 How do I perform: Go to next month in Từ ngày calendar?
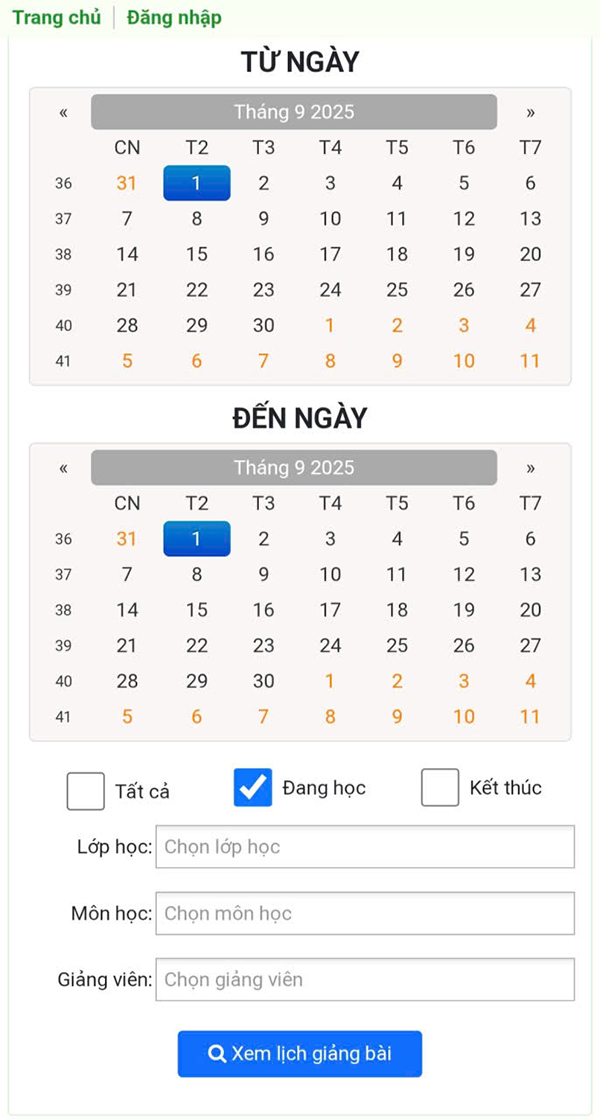tap(530, 112)
